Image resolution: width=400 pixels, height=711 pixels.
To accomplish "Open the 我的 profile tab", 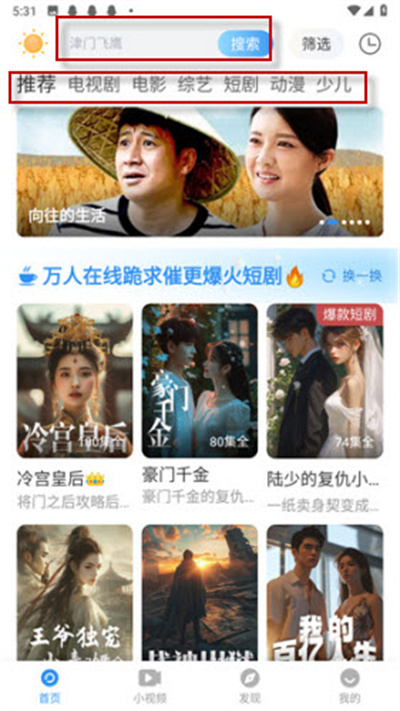I will [x=350, y=686].
